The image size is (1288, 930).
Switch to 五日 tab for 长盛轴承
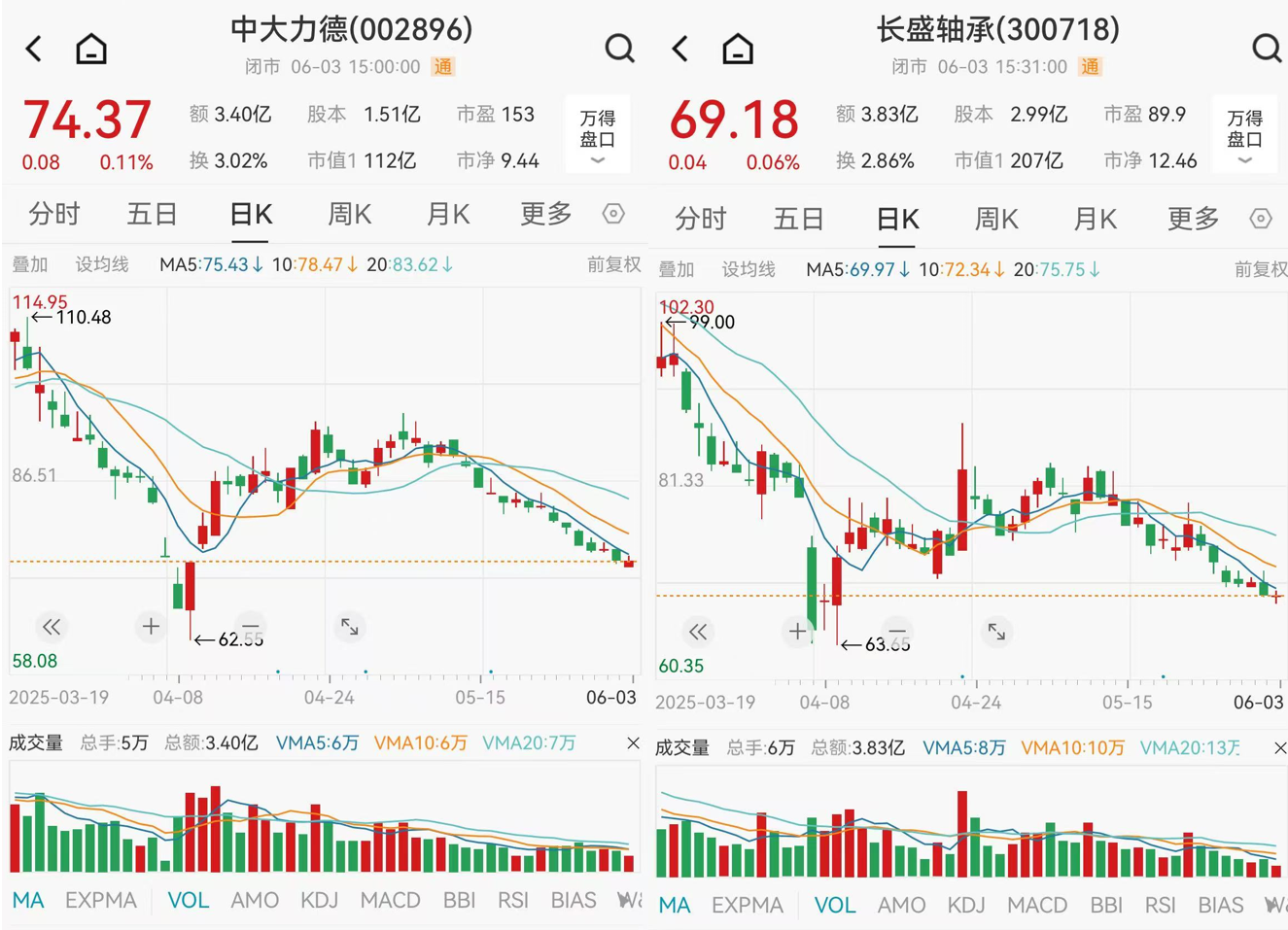coord(798,219)
